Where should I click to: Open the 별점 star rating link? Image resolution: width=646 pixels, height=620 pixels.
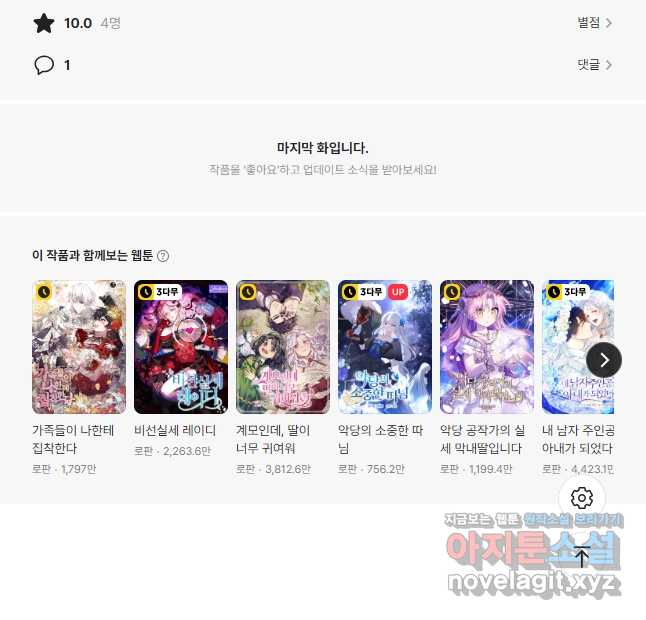point(594,23)
